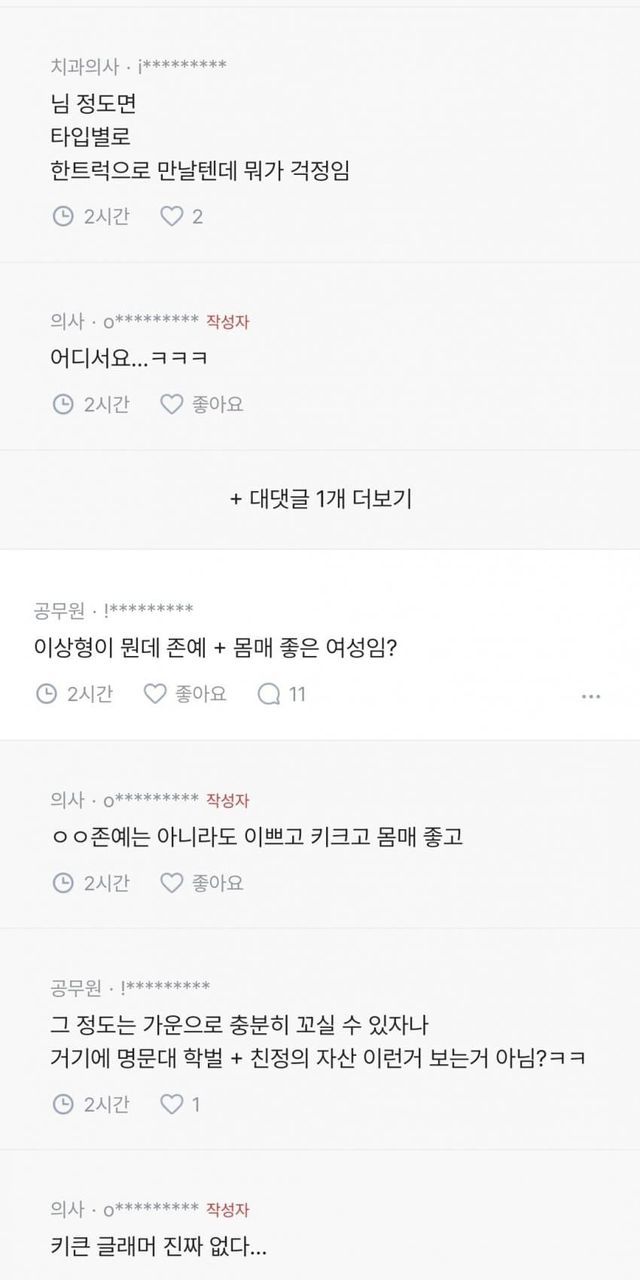Screen dimensions: 640x1280
Task: Like the author's reply 어디서요...ㅋㅋㅋ
Action: pos(201,404)
